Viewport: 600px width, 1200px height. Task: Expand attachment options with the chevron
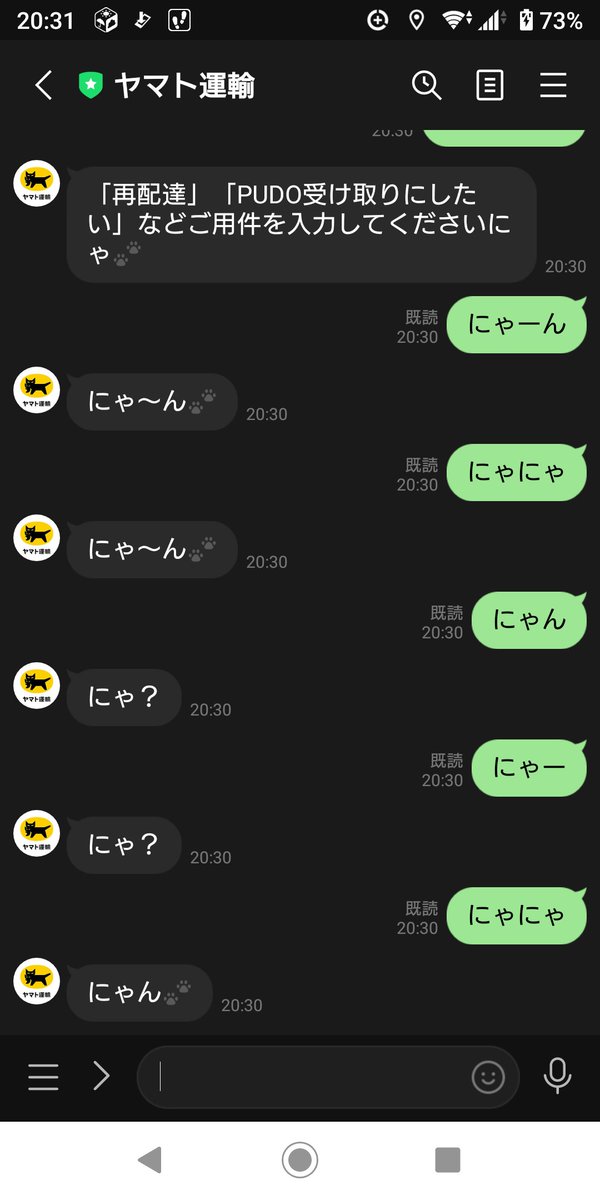pyautogui.click(x=101, y=1076)
